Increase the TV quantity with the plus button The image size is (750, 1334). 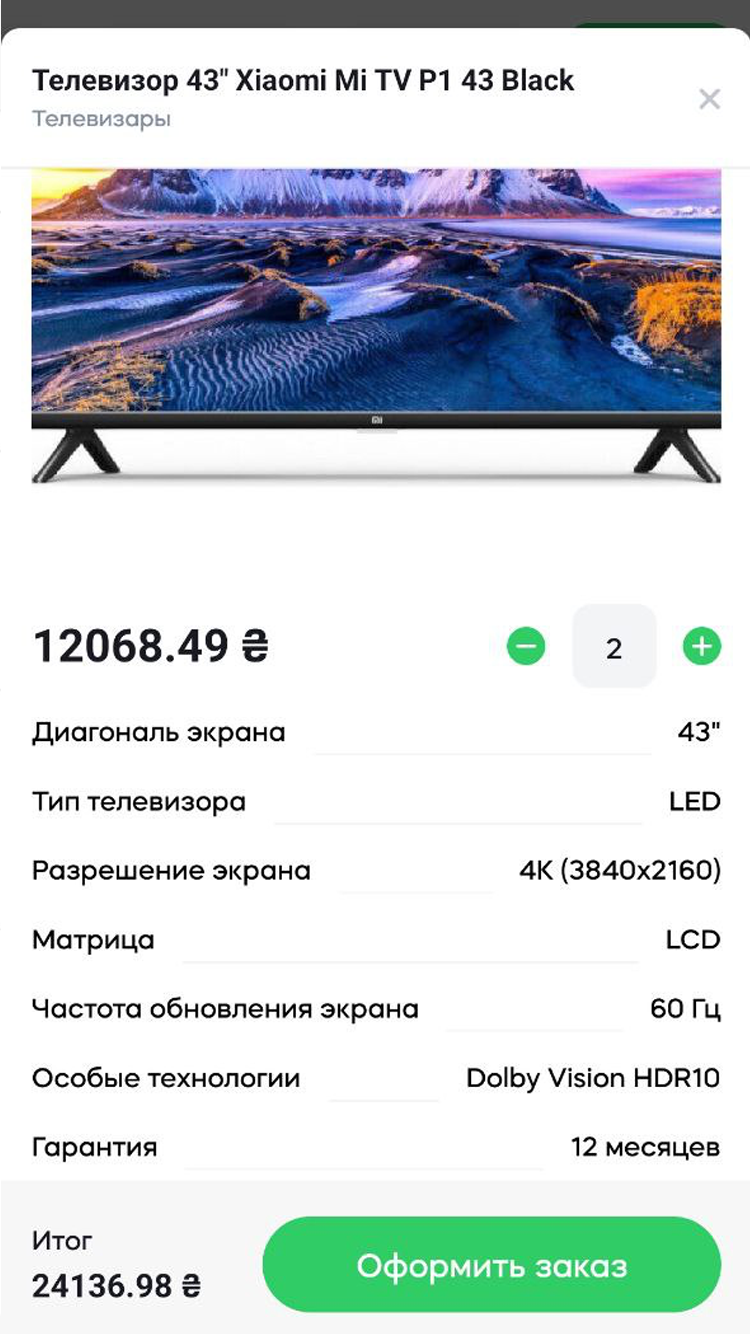click(x=701, y=647)
